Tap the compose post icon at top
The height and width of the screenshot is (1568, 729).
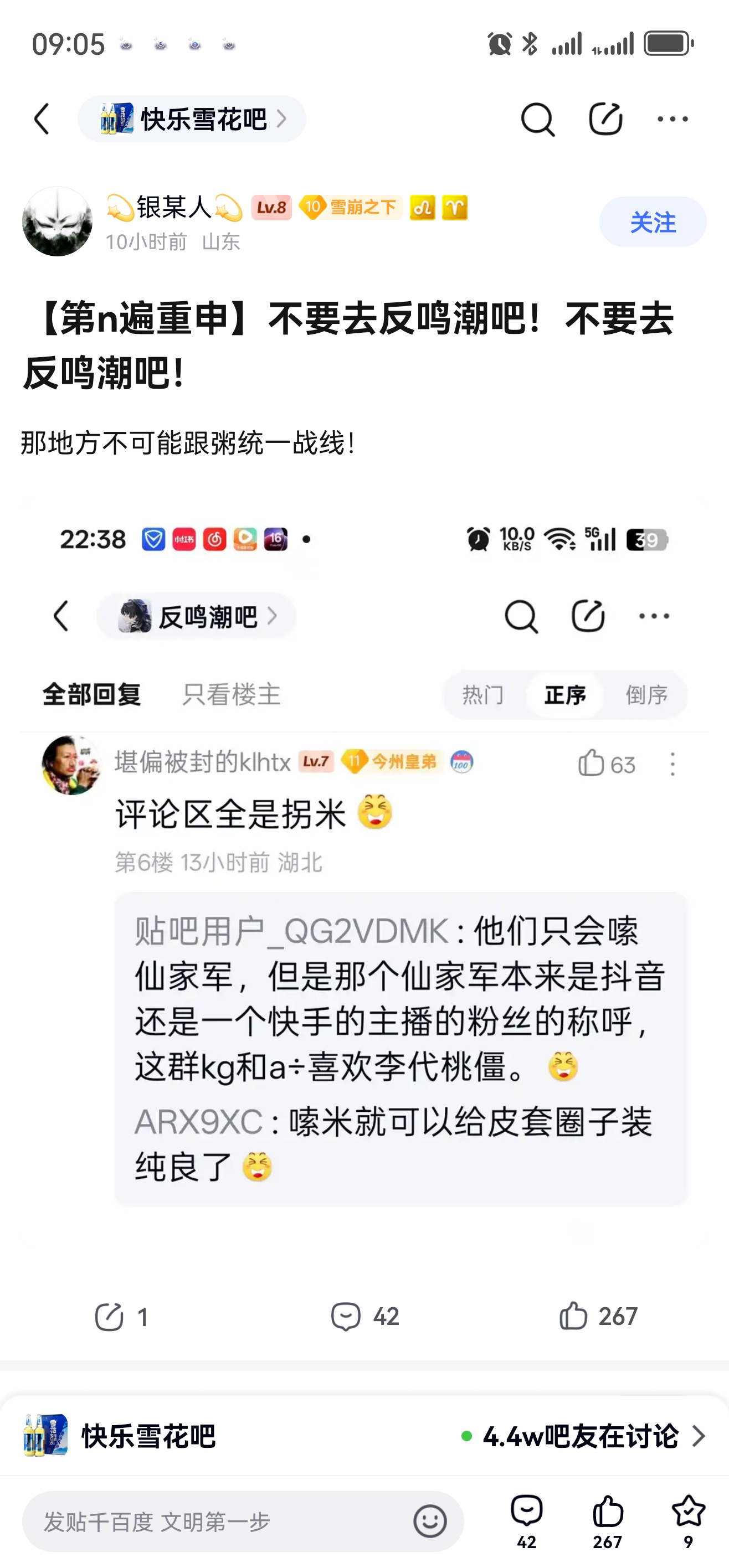(605, 118)
